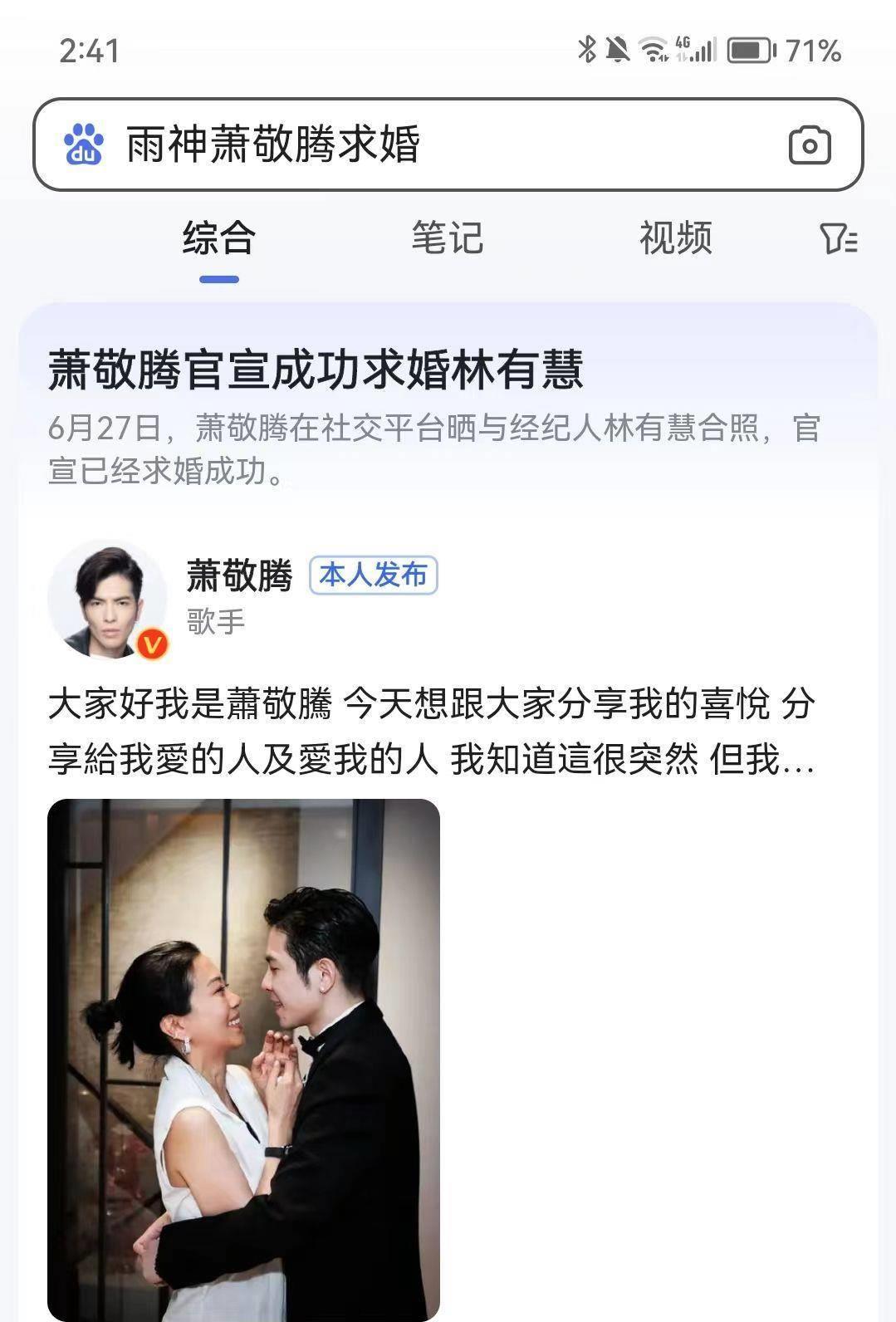Open the search filter icon
Screen dimensions: 896x1322
pos(838,239)
